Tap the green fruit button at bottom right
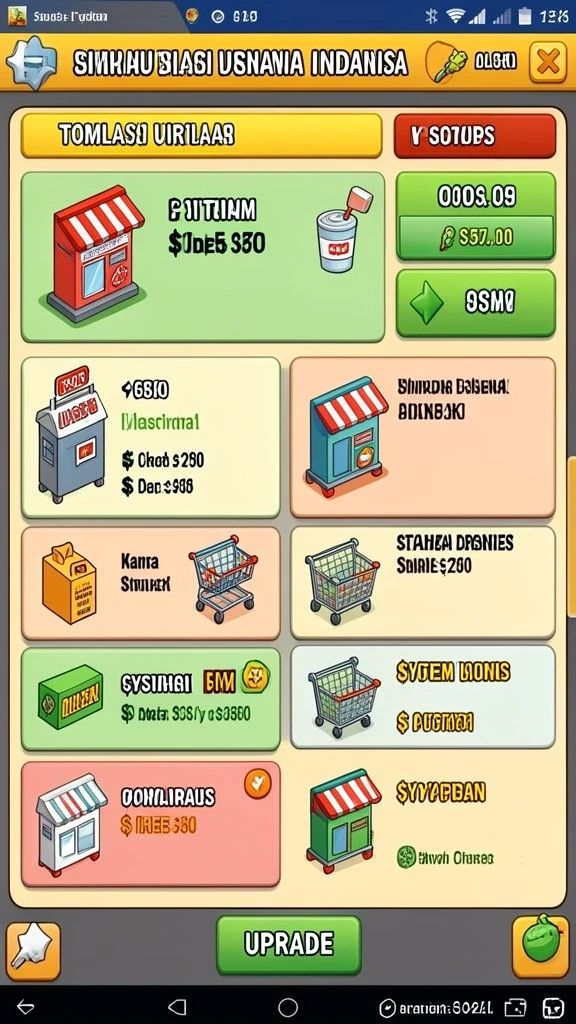The image size is (576, 1024). 540,947
